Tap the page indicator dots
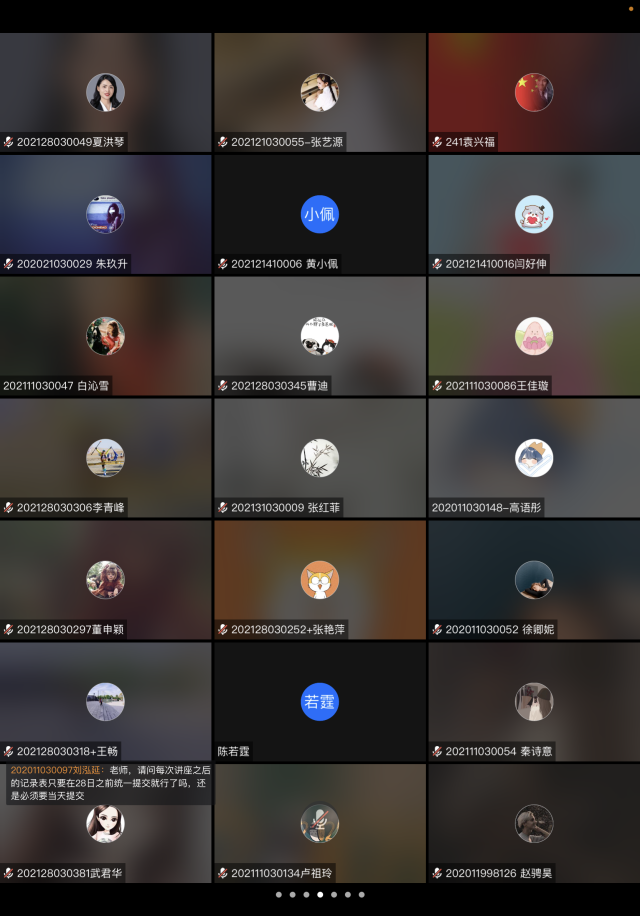The width and height of the screenshot is (640, 916). click(x=320, y=895)
